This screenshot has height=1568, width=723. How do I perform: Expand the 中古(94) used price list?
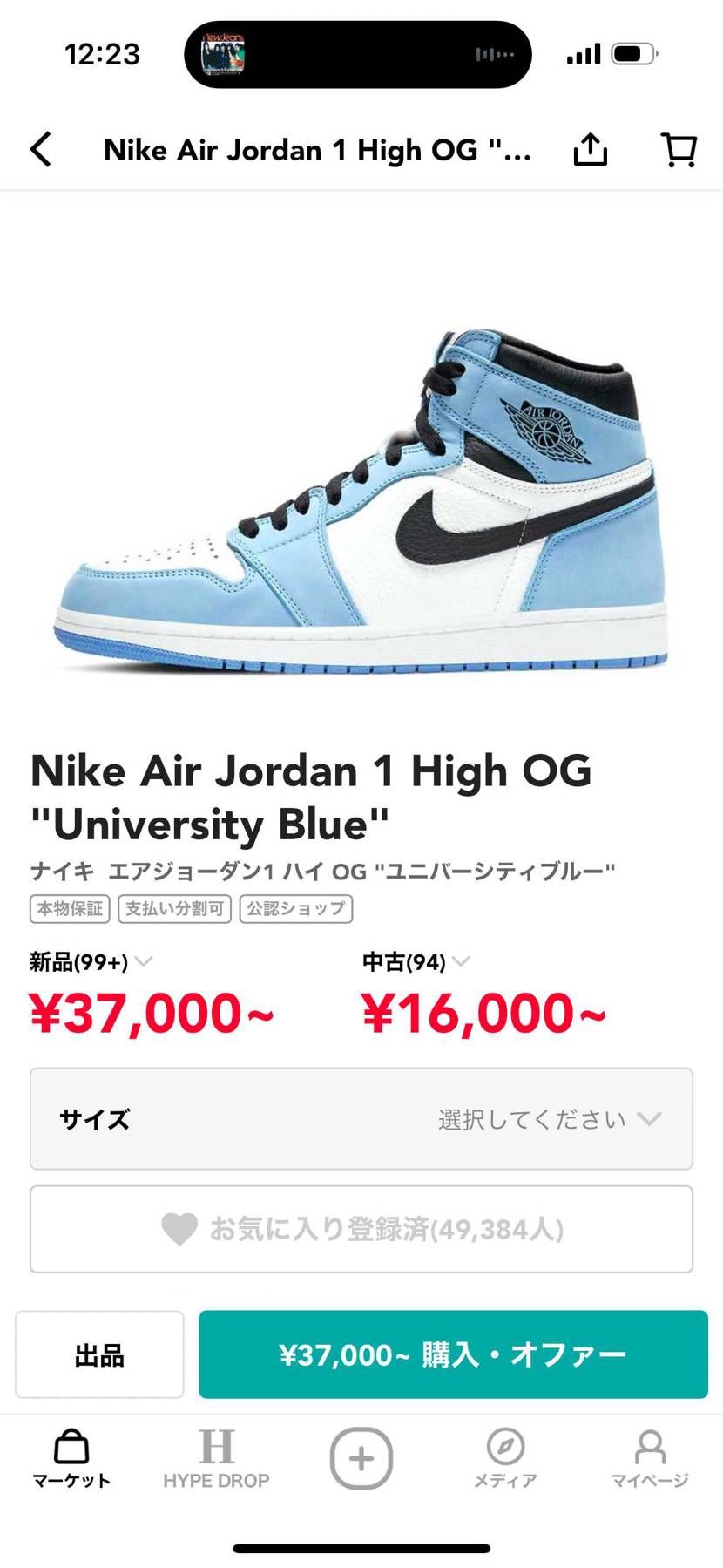tap(416, 962)
